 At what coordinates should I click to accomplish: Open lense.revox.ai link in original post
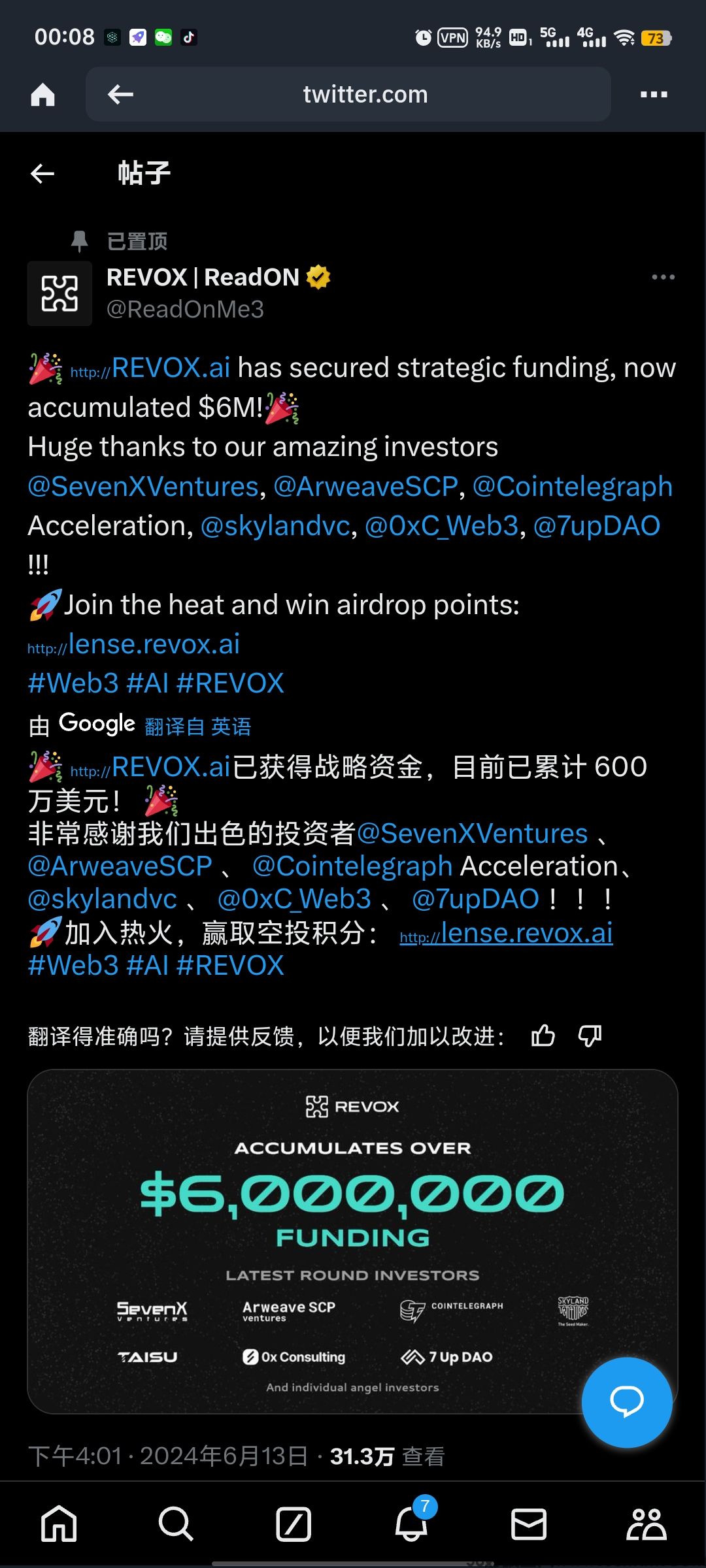153,645
